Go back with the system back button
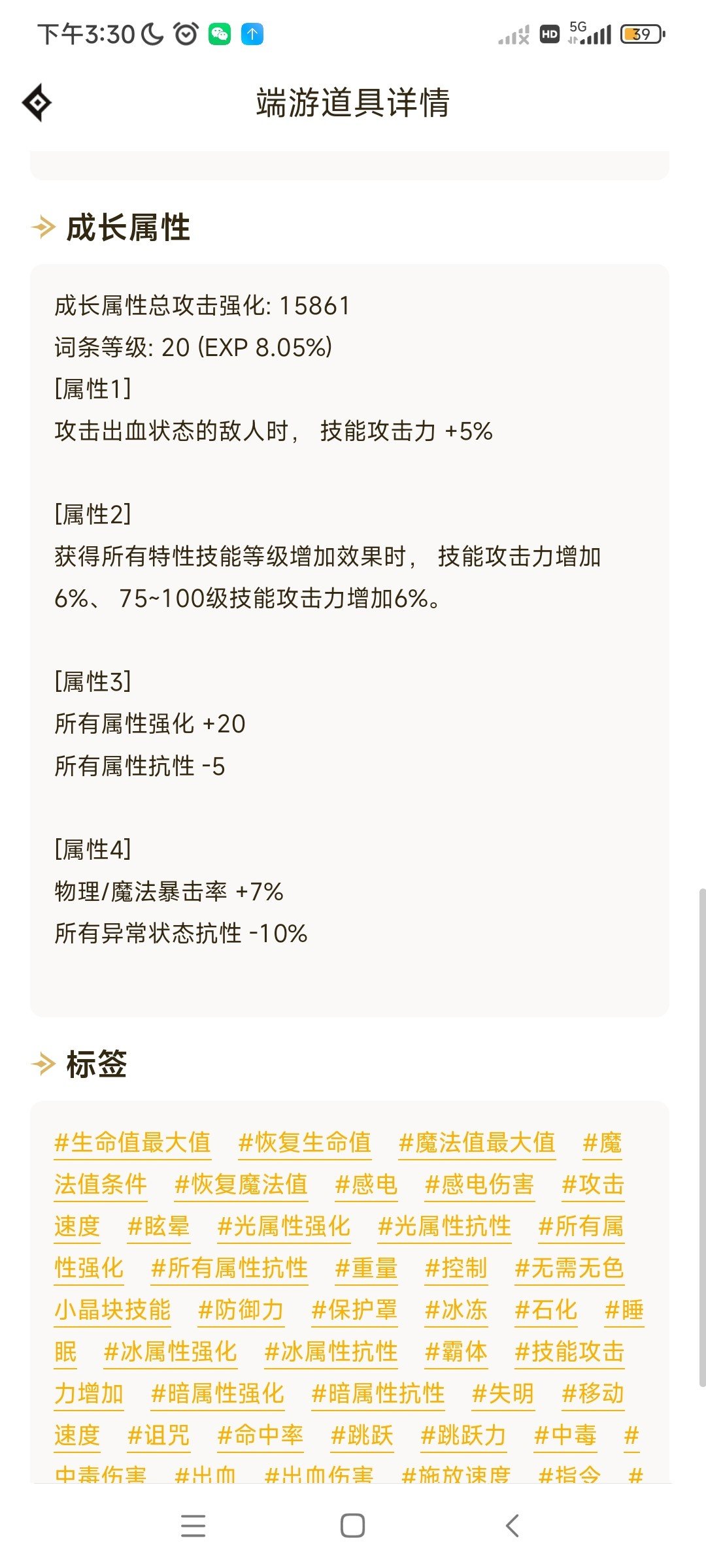 (513, 1526)
